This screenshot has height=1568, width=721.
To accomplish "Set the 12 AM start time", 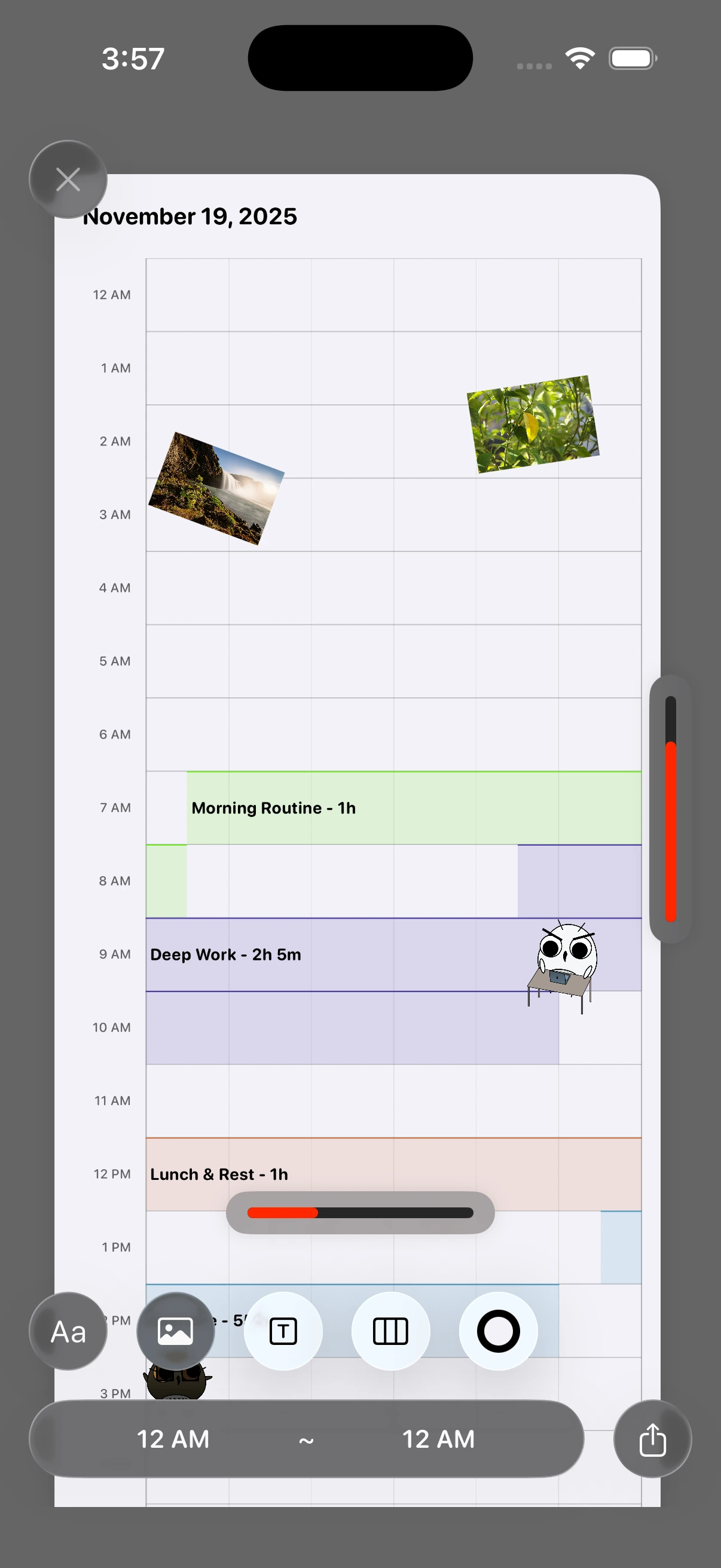I will pos(173,1439).
